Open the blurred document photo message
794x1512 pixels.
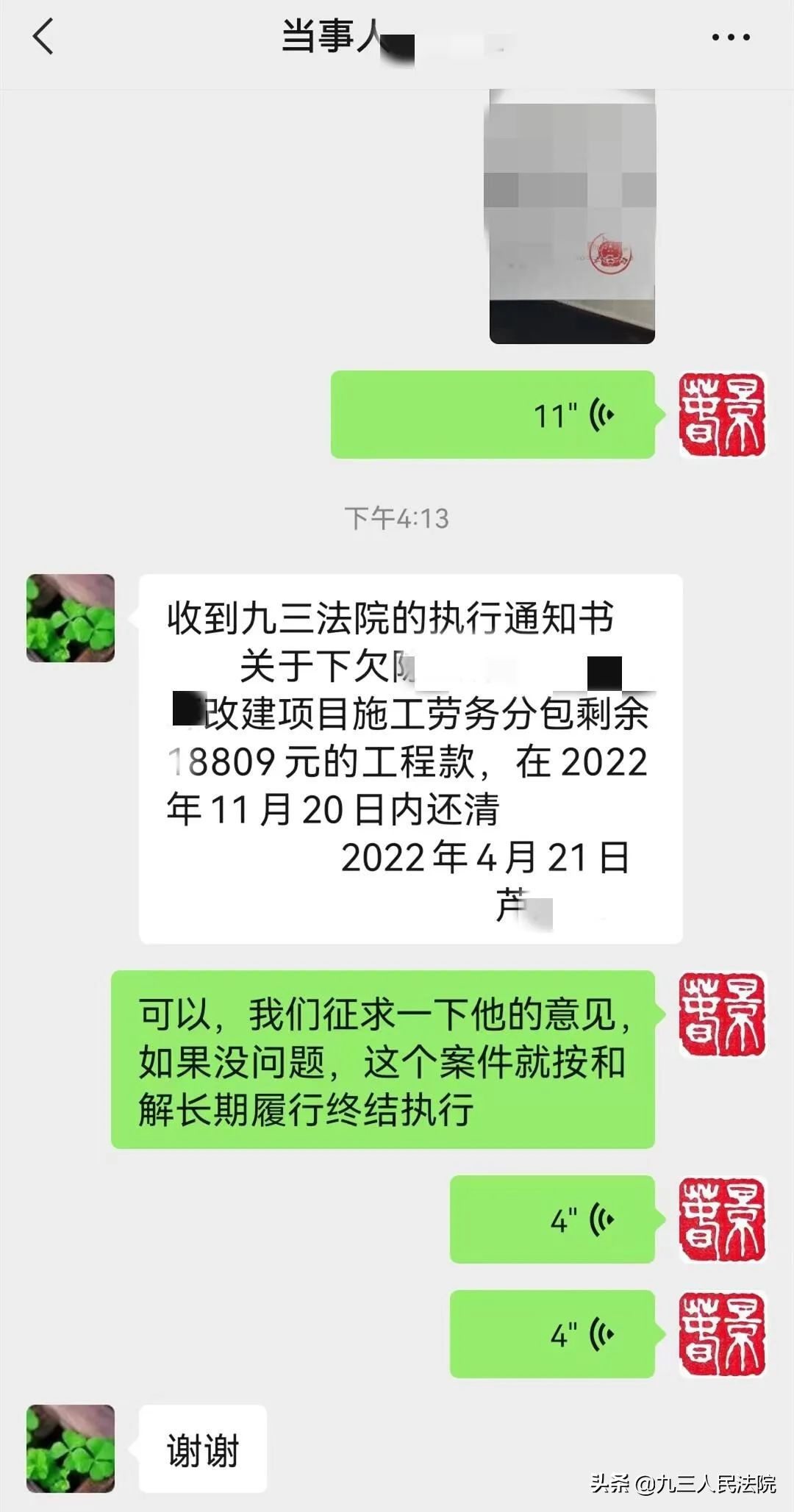coord(572,216)
